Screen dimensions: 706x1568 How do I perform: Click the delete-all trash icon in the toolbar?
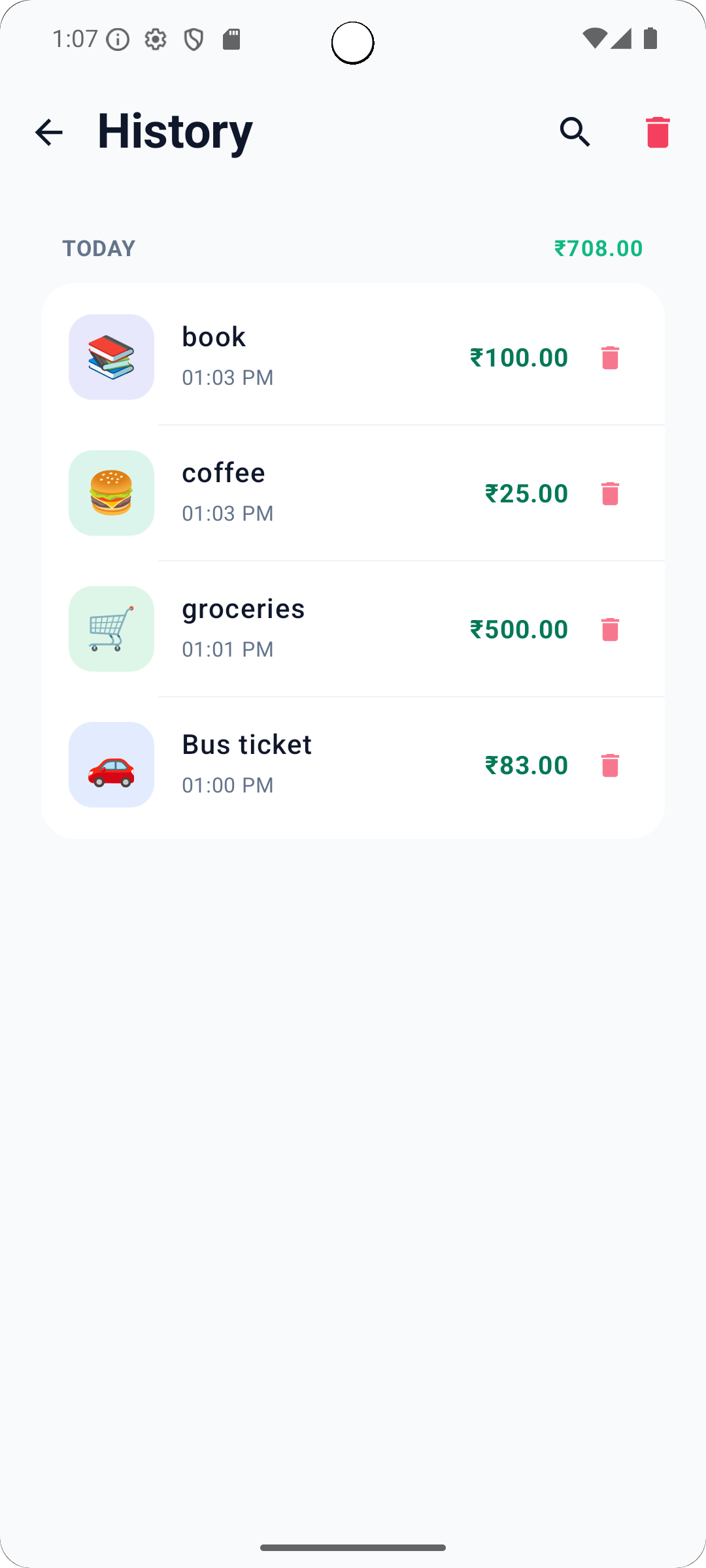(657, 131)
